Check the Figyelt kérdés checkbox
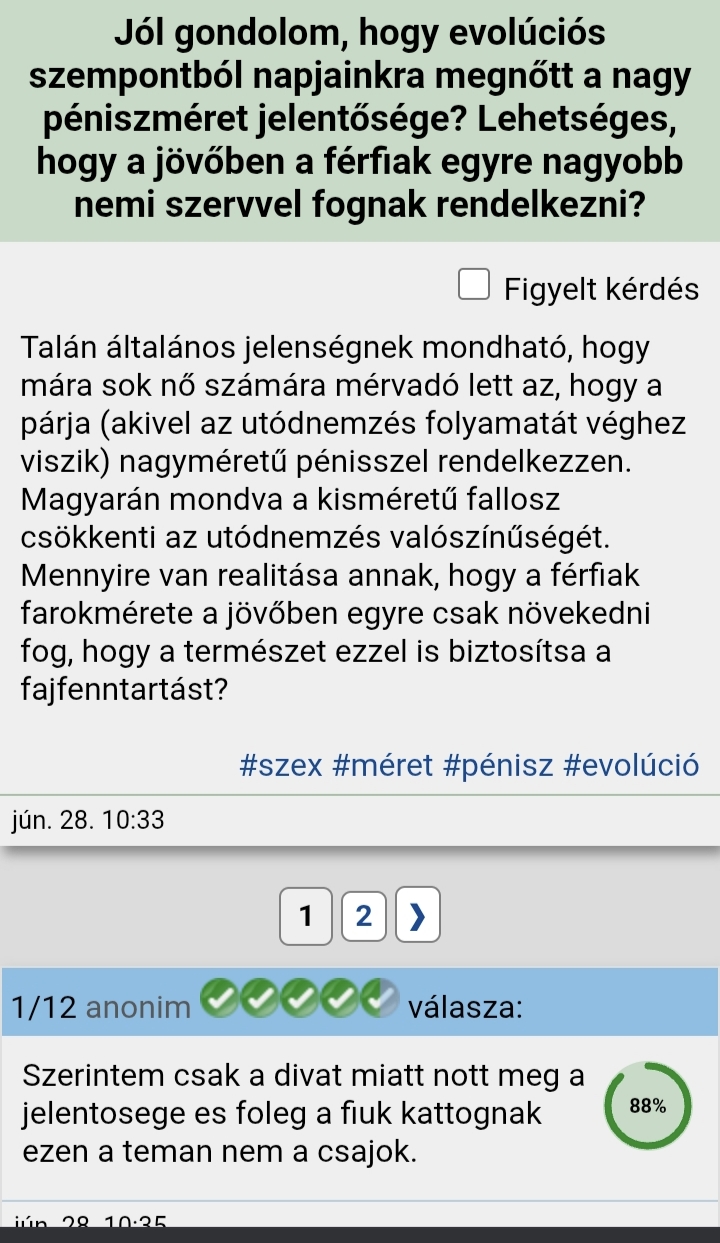Screen dimensions: 720x1243 474,285
